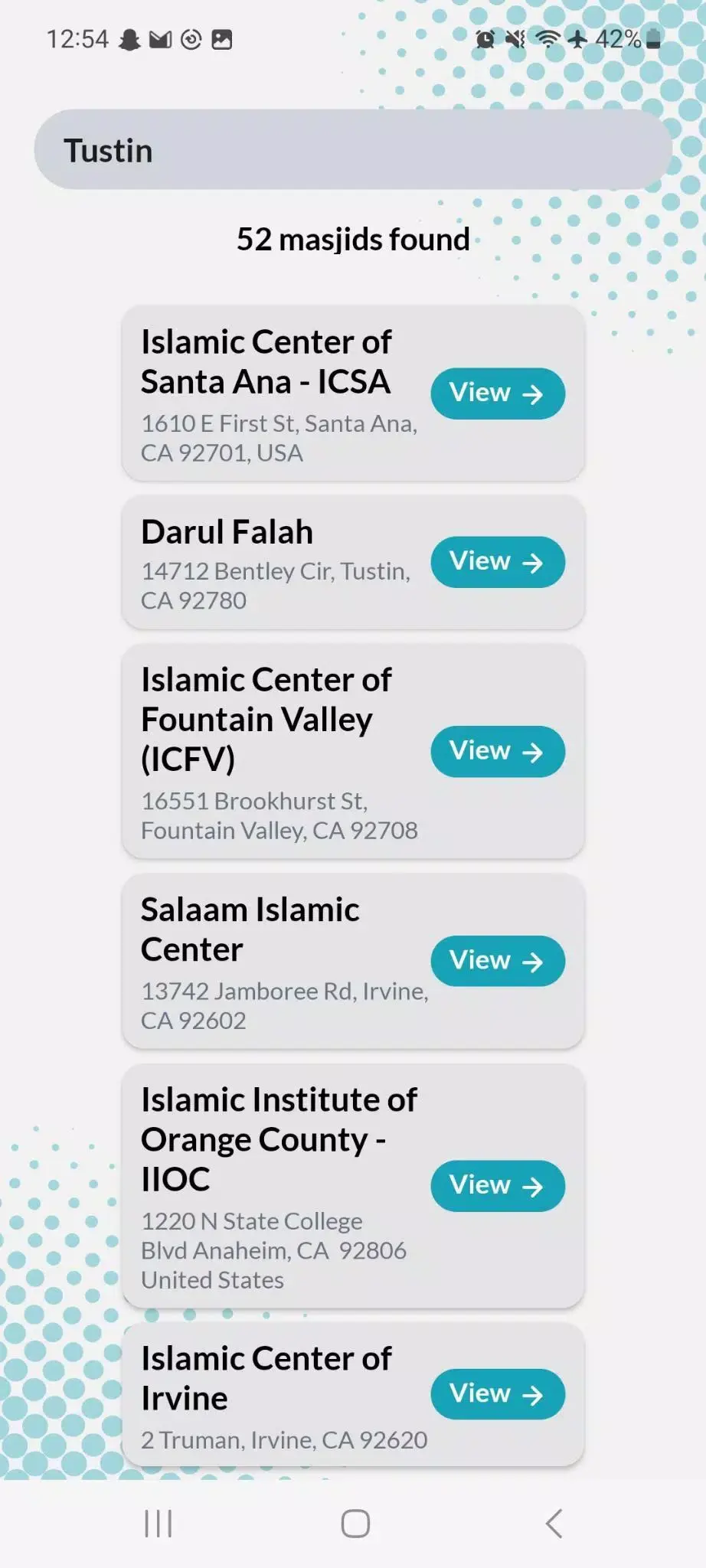The width and height of the screenshot is (706, 1568).
Task: Tap the Gmail notification icon
Action: pos(159,40)
